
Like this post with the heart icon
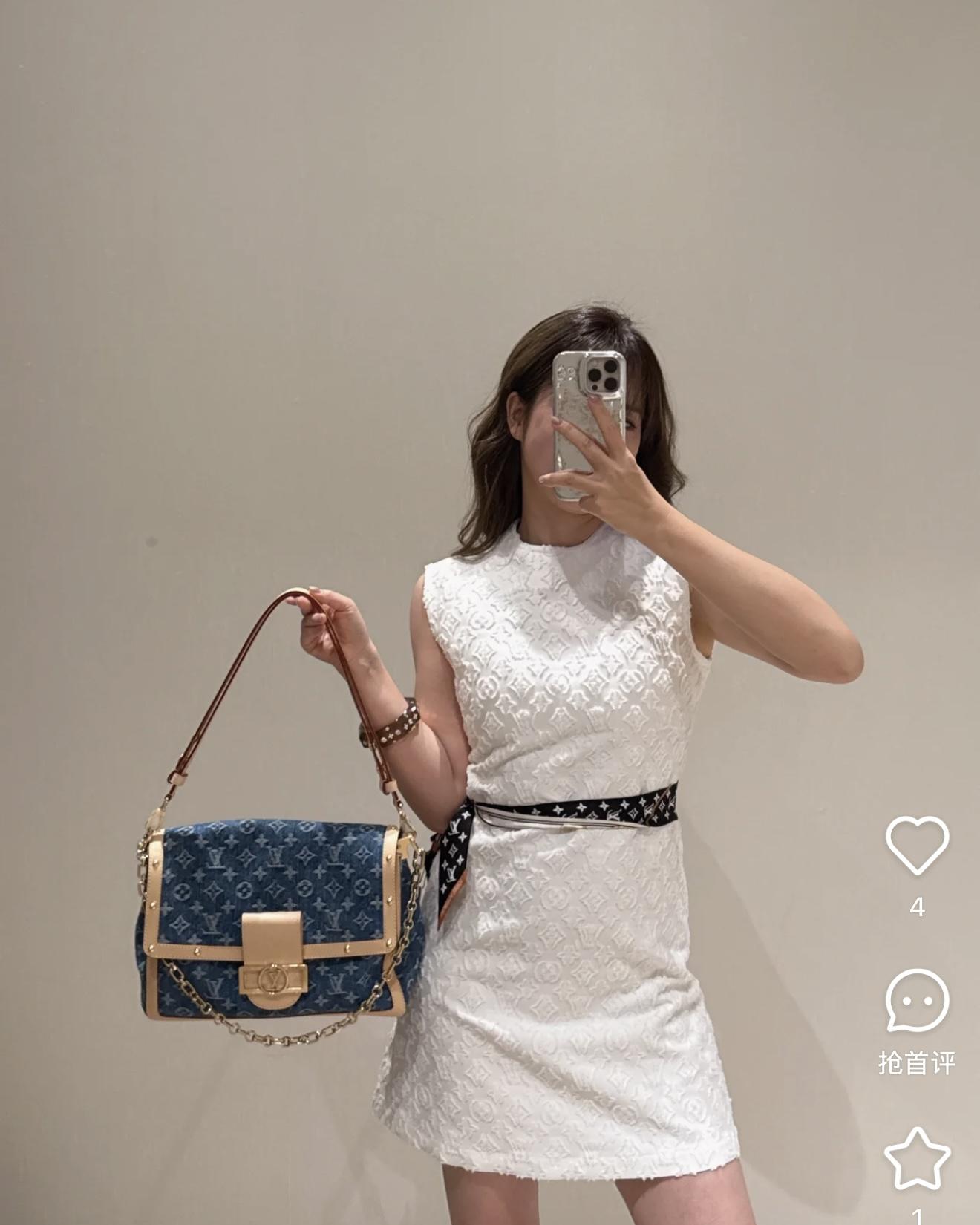(917, 845)
